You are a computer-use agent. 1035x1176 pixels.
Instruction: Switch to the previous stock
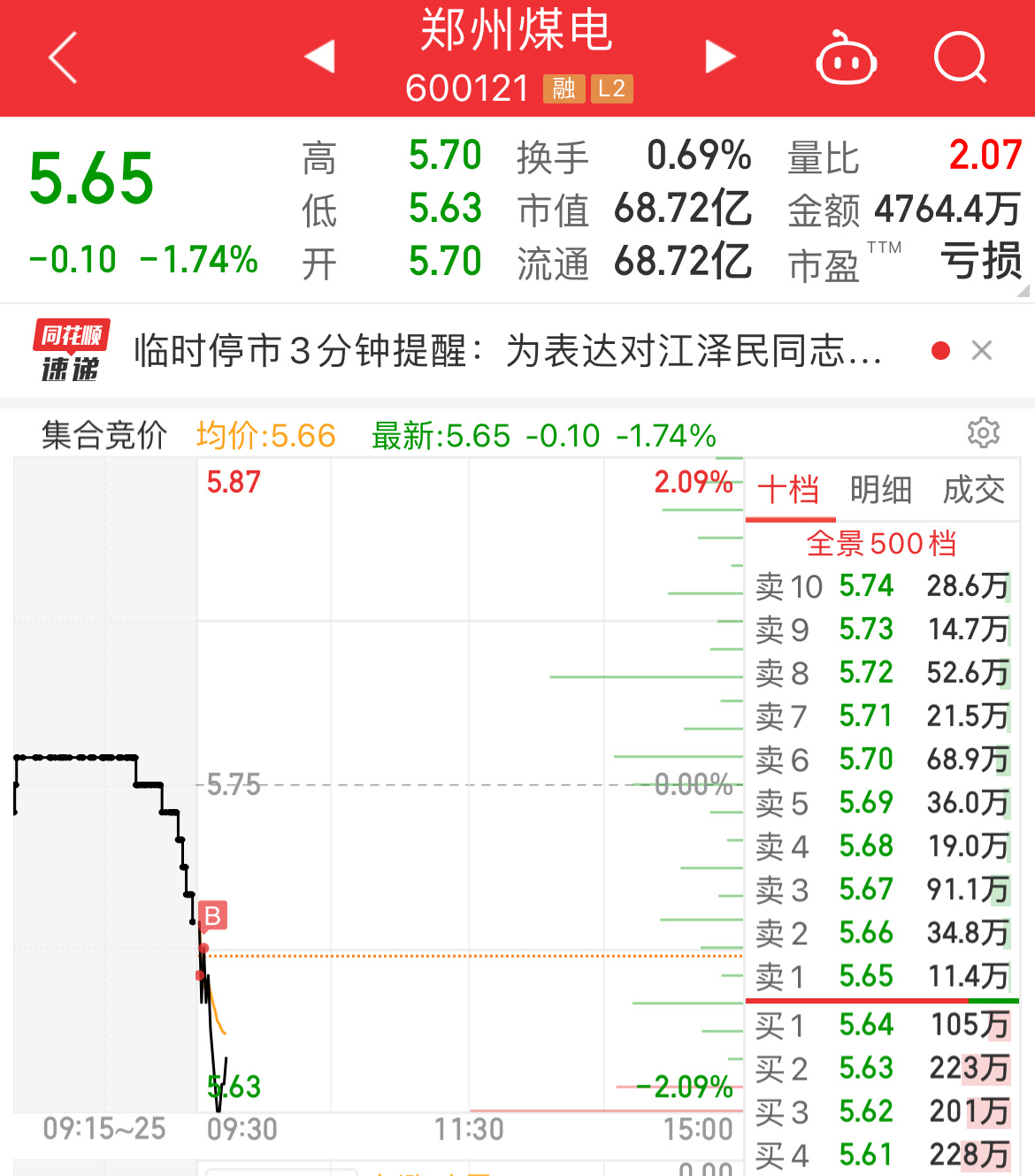tap(319, 57)
